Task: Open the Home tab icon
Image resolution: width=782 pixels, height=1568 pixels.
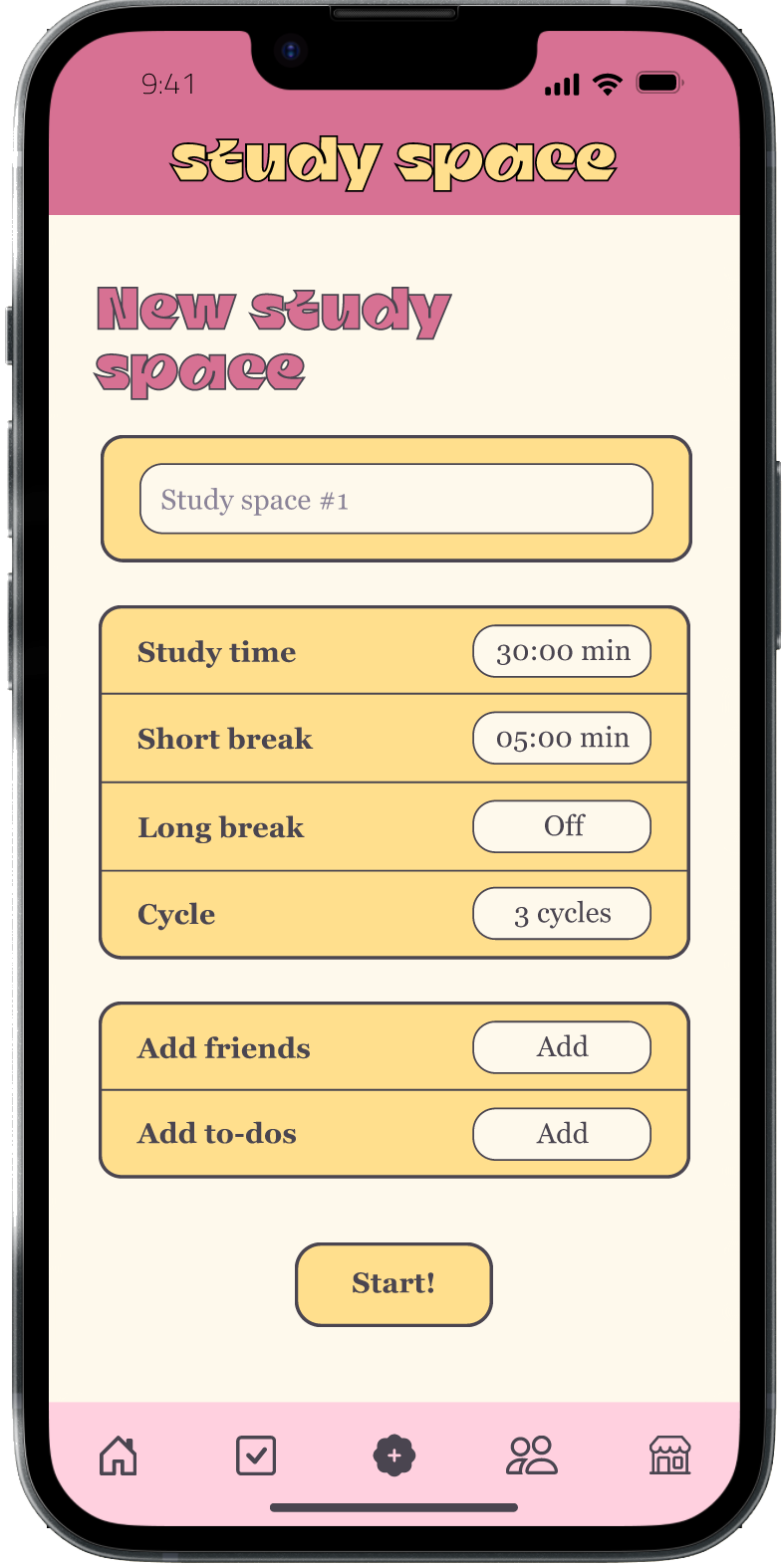Action: point(117,1455)
